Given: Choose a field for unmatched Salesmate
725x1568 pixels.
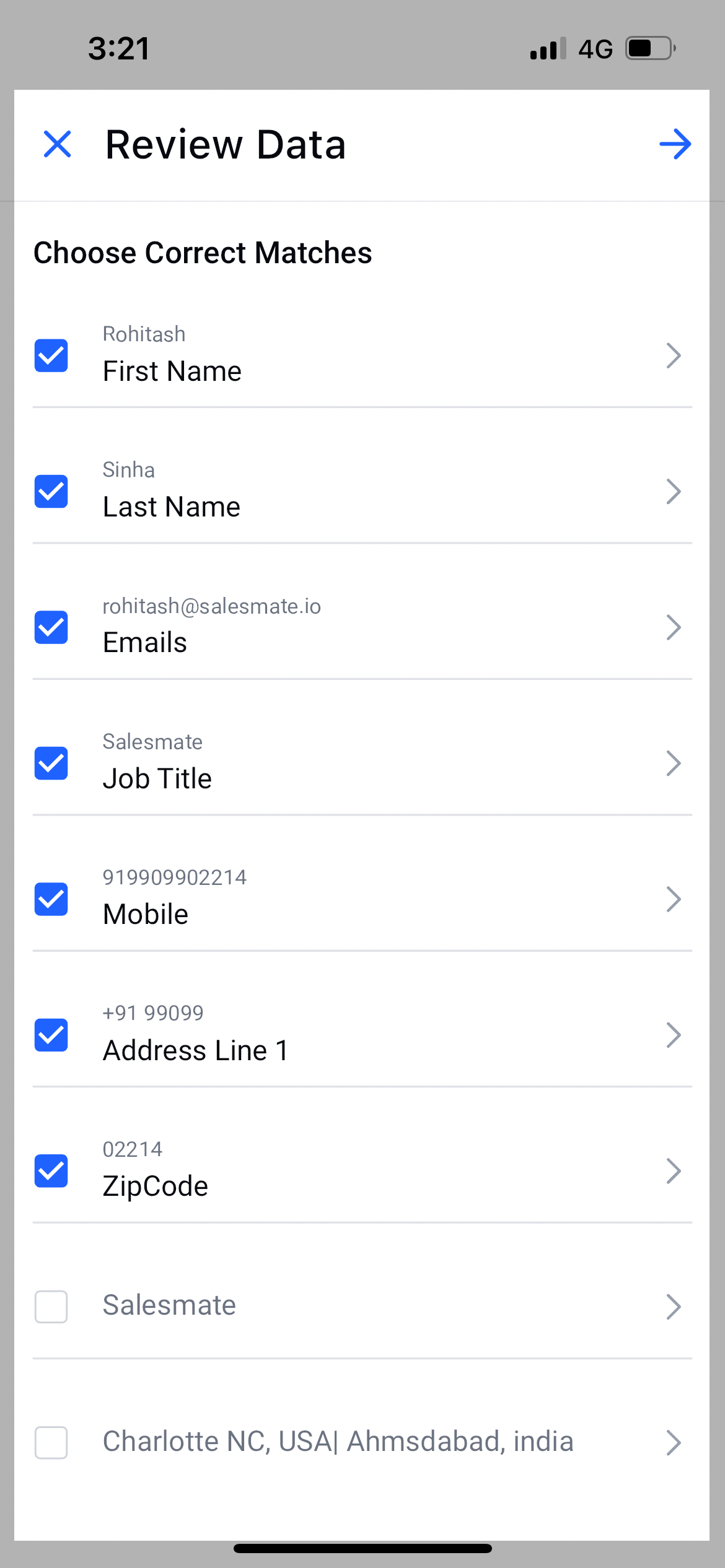Looking at the screenshot, I should [362, 1307].
